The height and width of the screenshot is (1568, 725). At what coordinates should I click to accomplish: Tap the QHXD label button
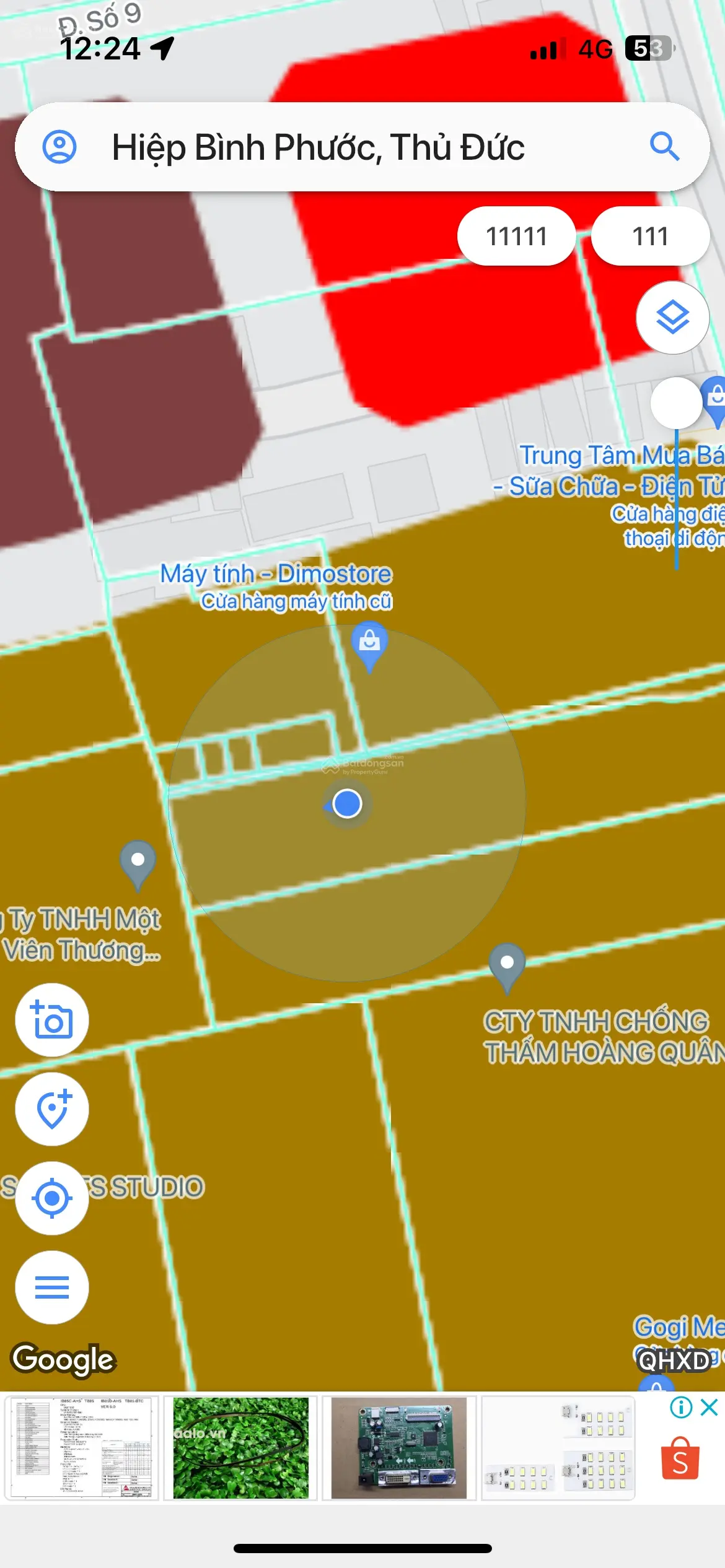coord(673,1361)
